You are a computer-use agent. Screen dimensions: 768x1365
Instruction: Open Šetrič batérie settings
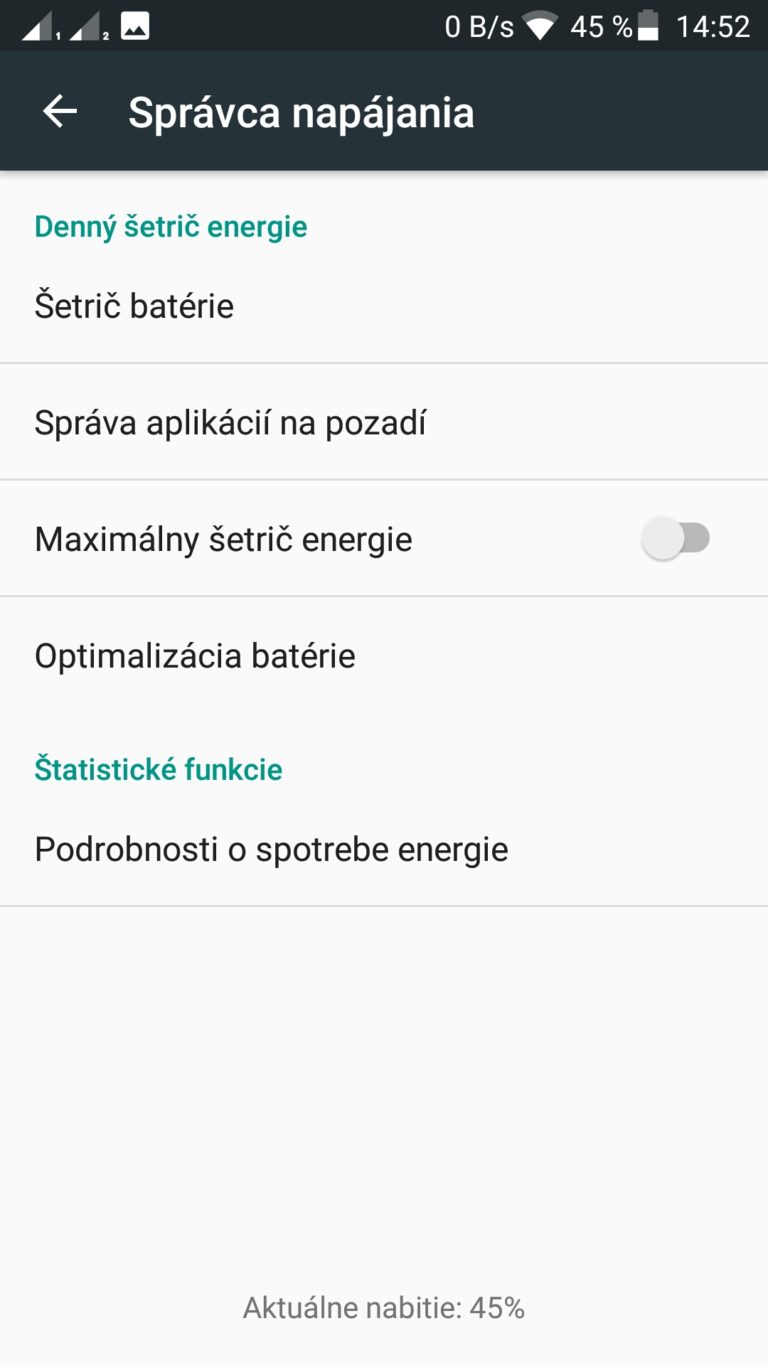pos(384,305)
